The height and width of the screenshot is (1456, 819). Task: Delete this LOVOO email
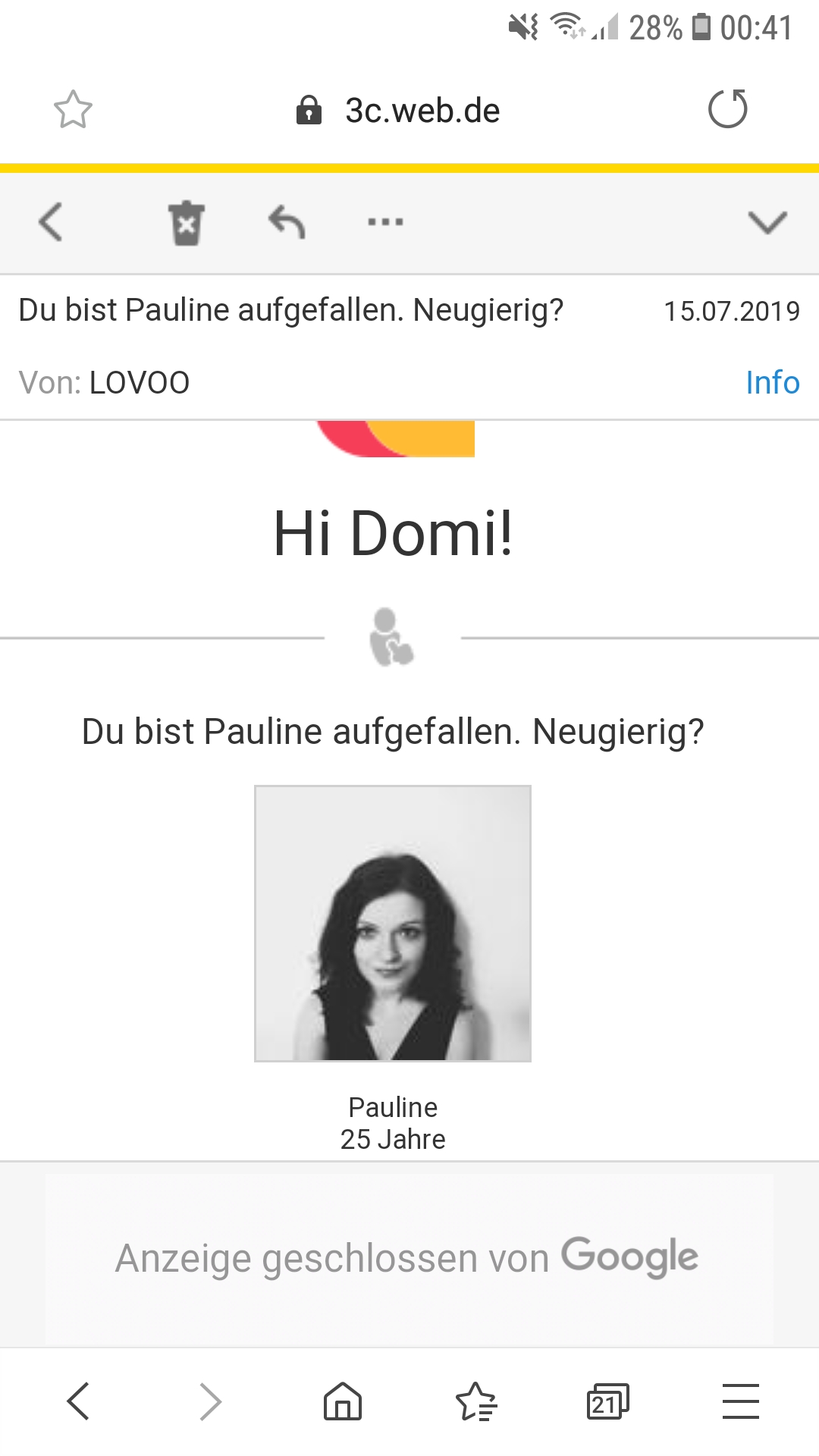[186, 223]
